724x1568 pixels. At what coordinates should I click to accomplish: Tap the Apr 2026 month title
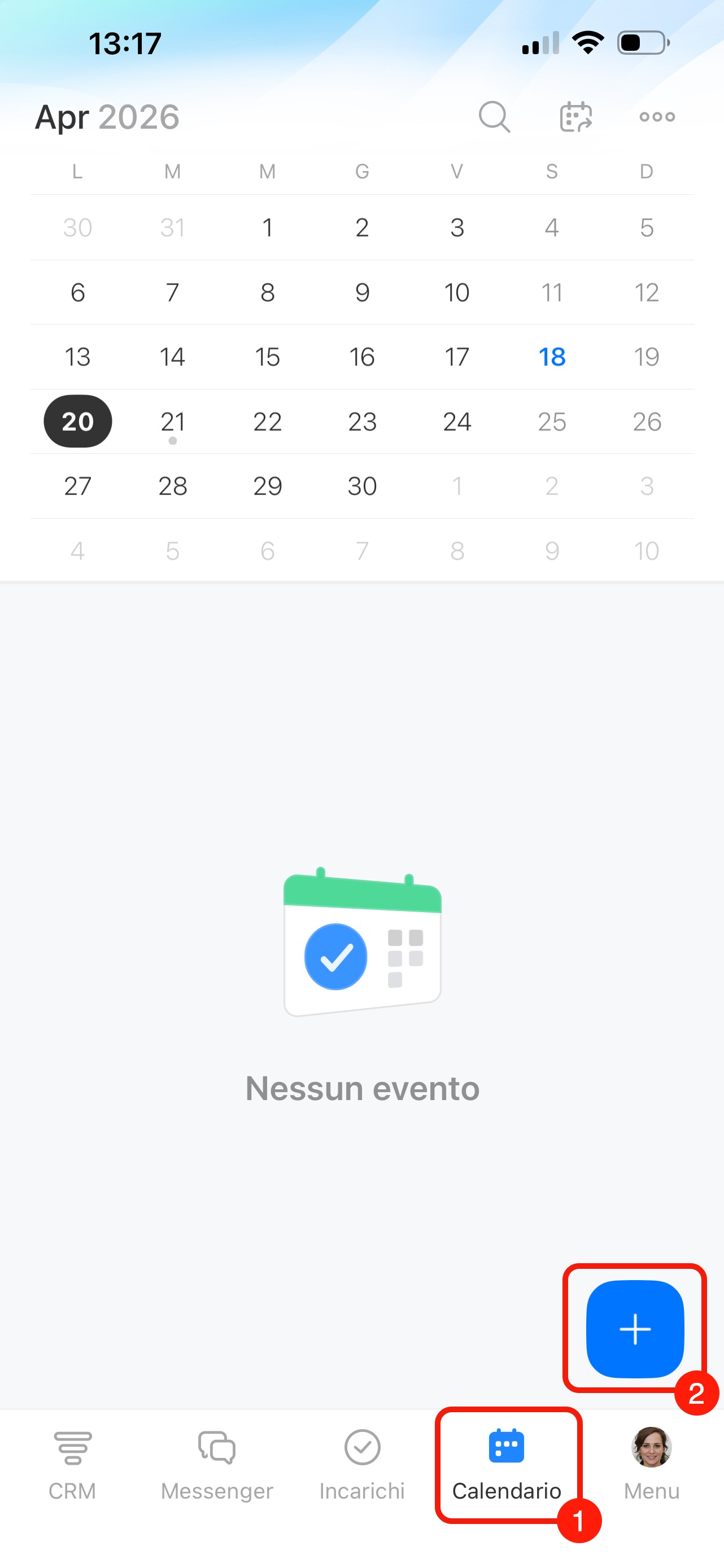point(107,116)
